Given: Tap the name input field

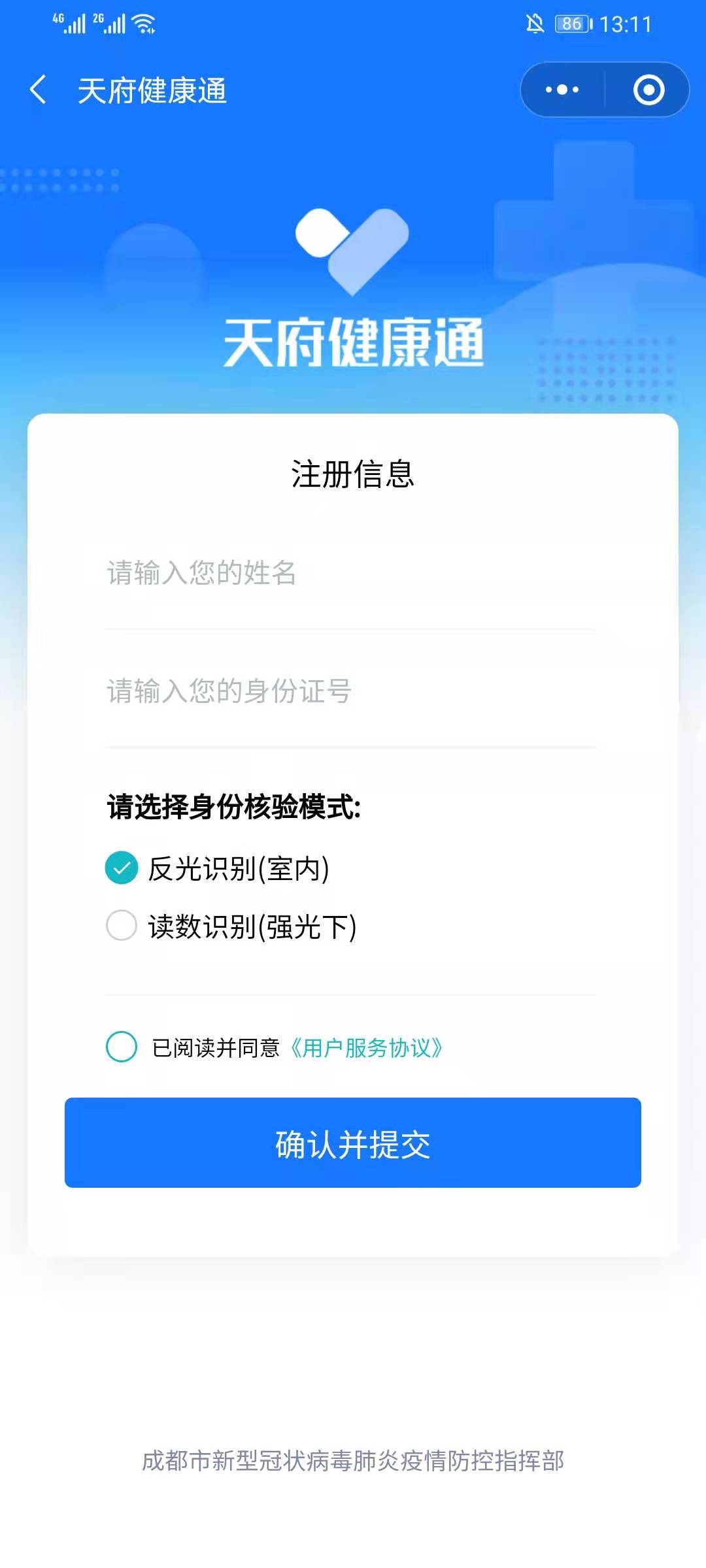Looking at the screenshot, I should [x=350, y=573].
